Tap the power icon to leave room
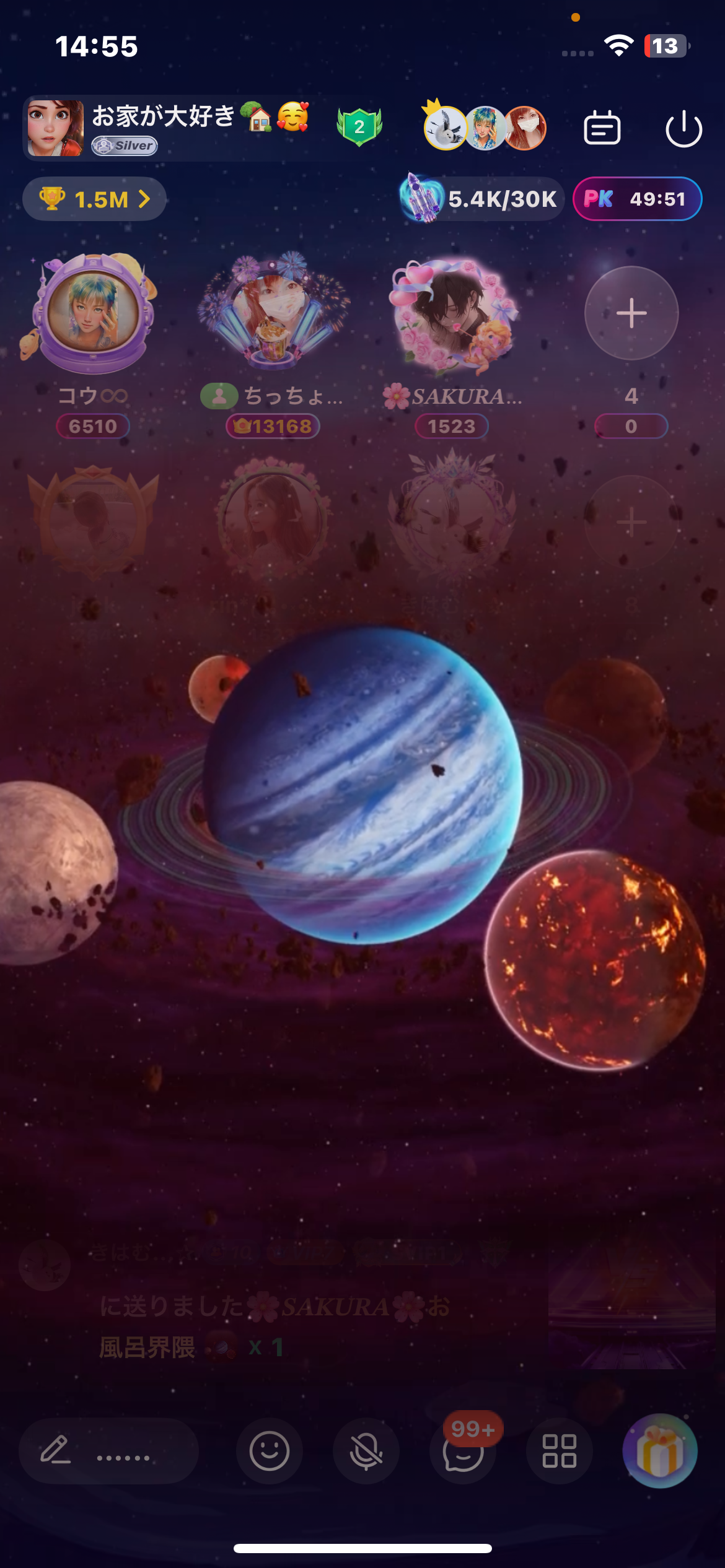The image size is (725, 1568). [683, 129]
